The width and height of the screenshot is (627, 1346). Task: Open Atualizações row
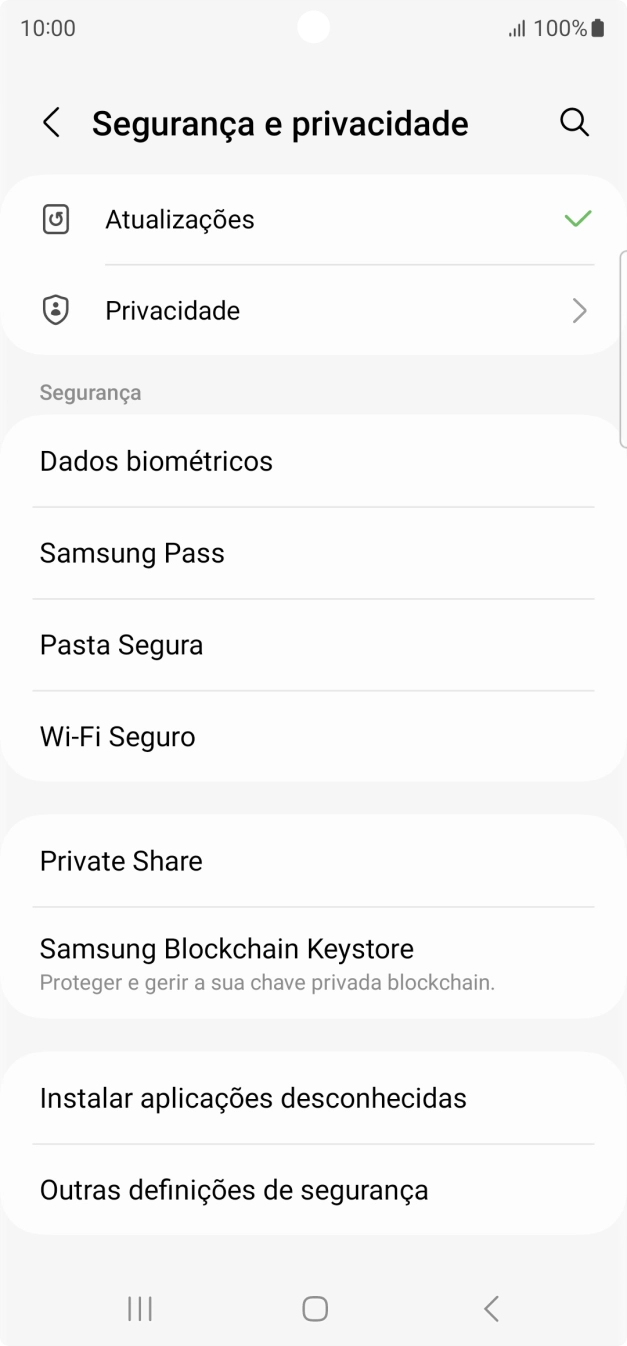click(x=313, y=220)
